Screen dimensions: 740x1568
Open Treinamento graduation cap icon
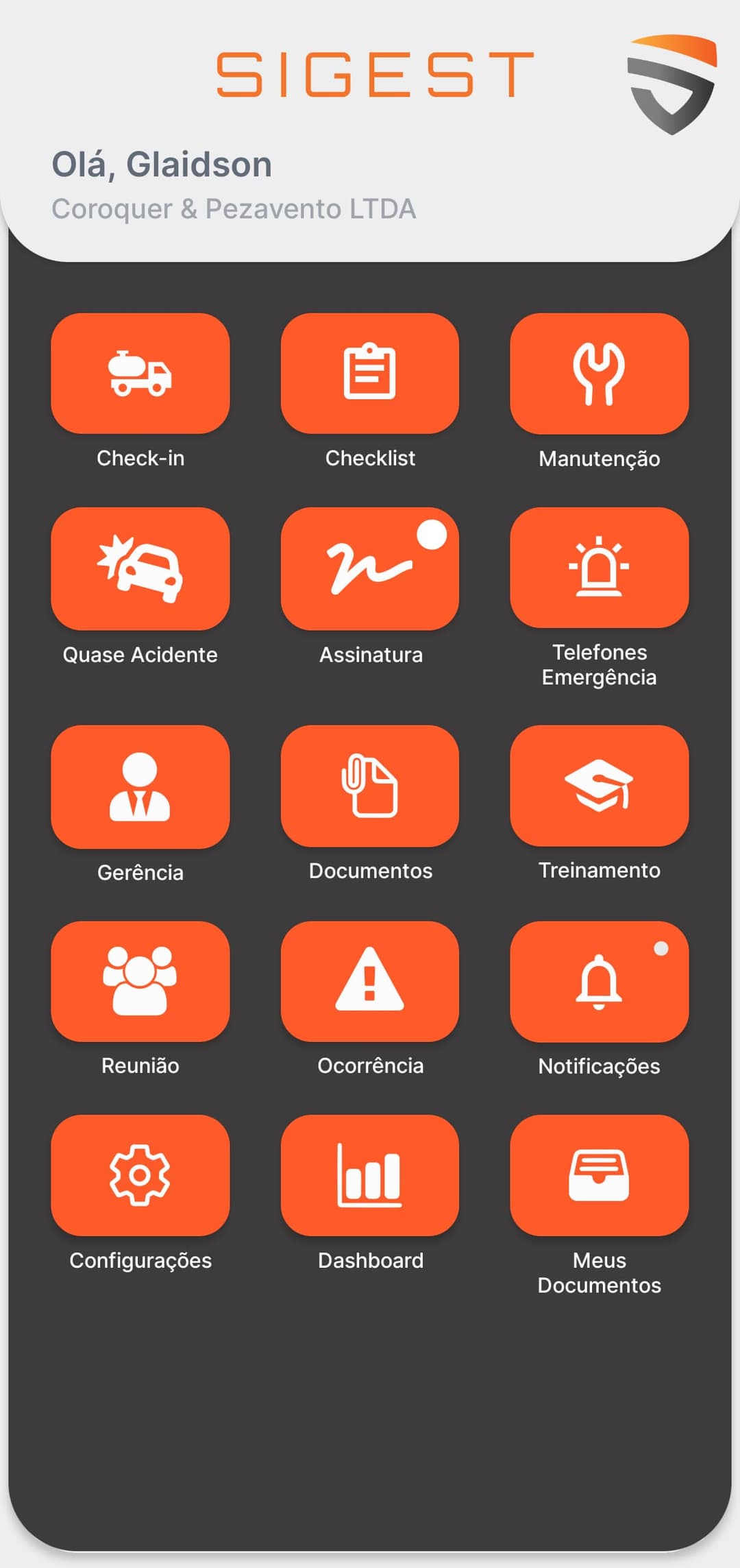[x=599, y=786]
